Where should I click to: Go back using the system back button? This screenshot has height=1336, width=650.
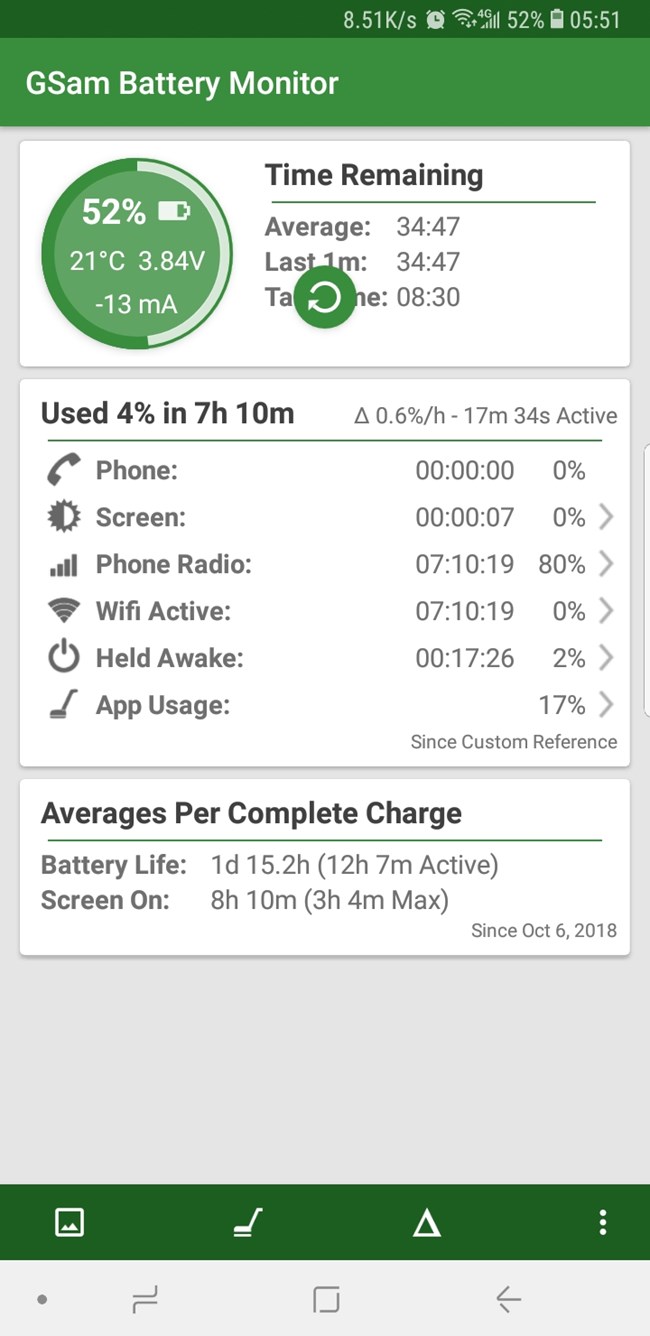508,1299
